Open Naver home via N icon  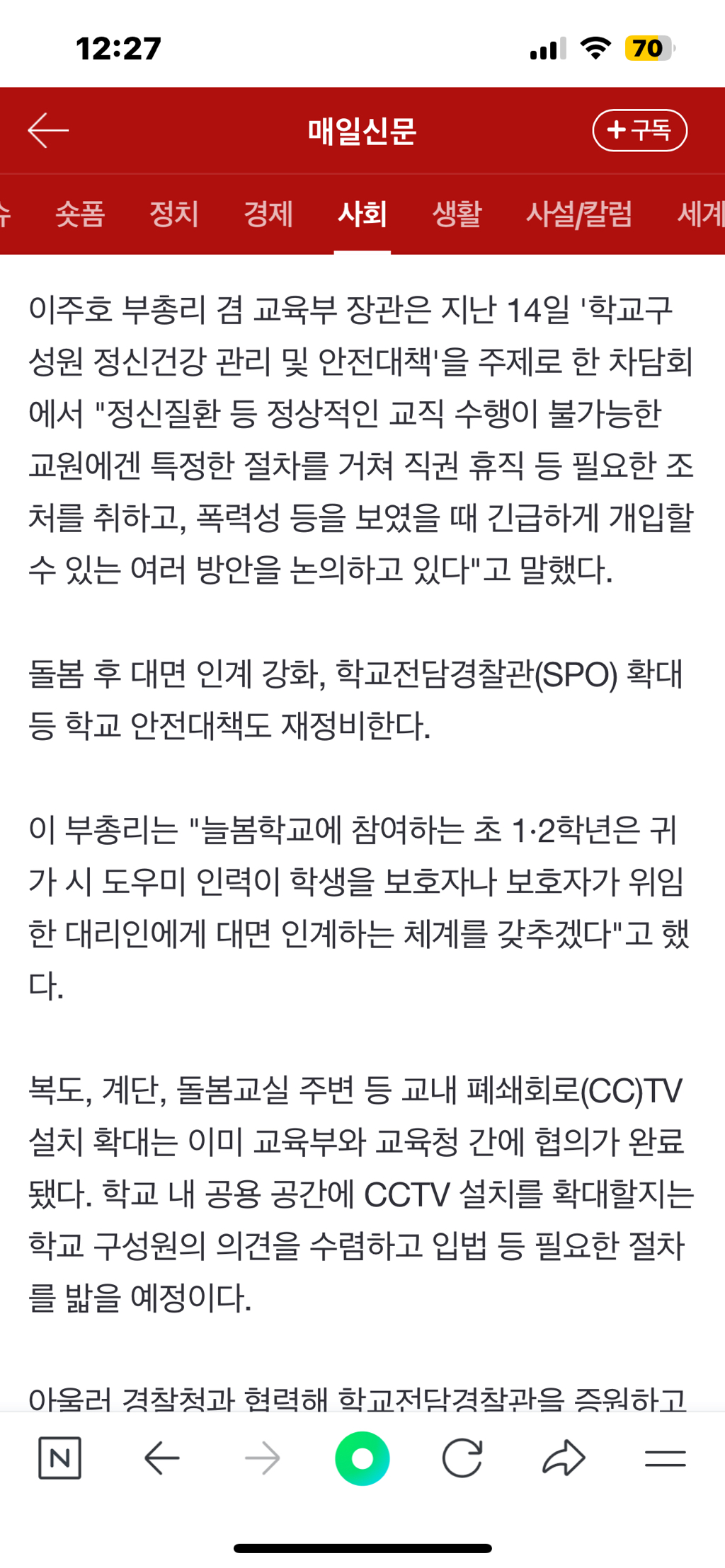(x=59, y=1458)
